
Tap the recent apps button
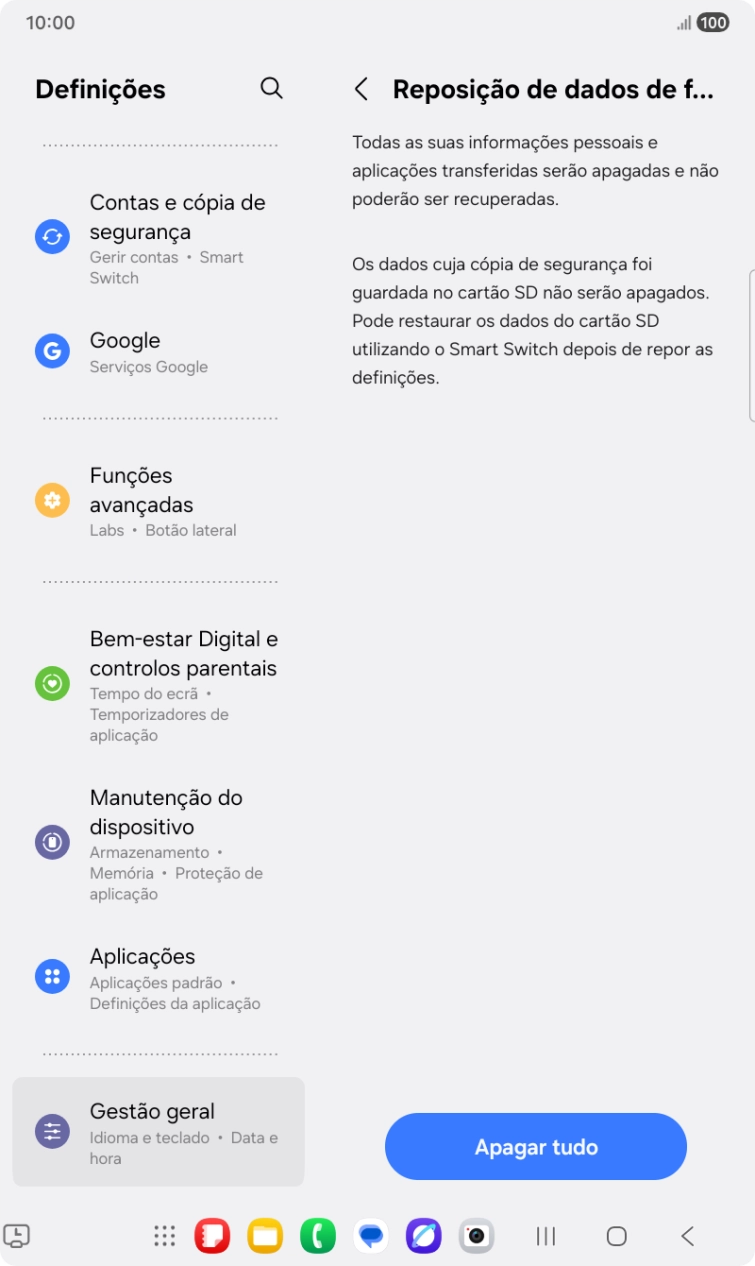tap(546, 1237)
